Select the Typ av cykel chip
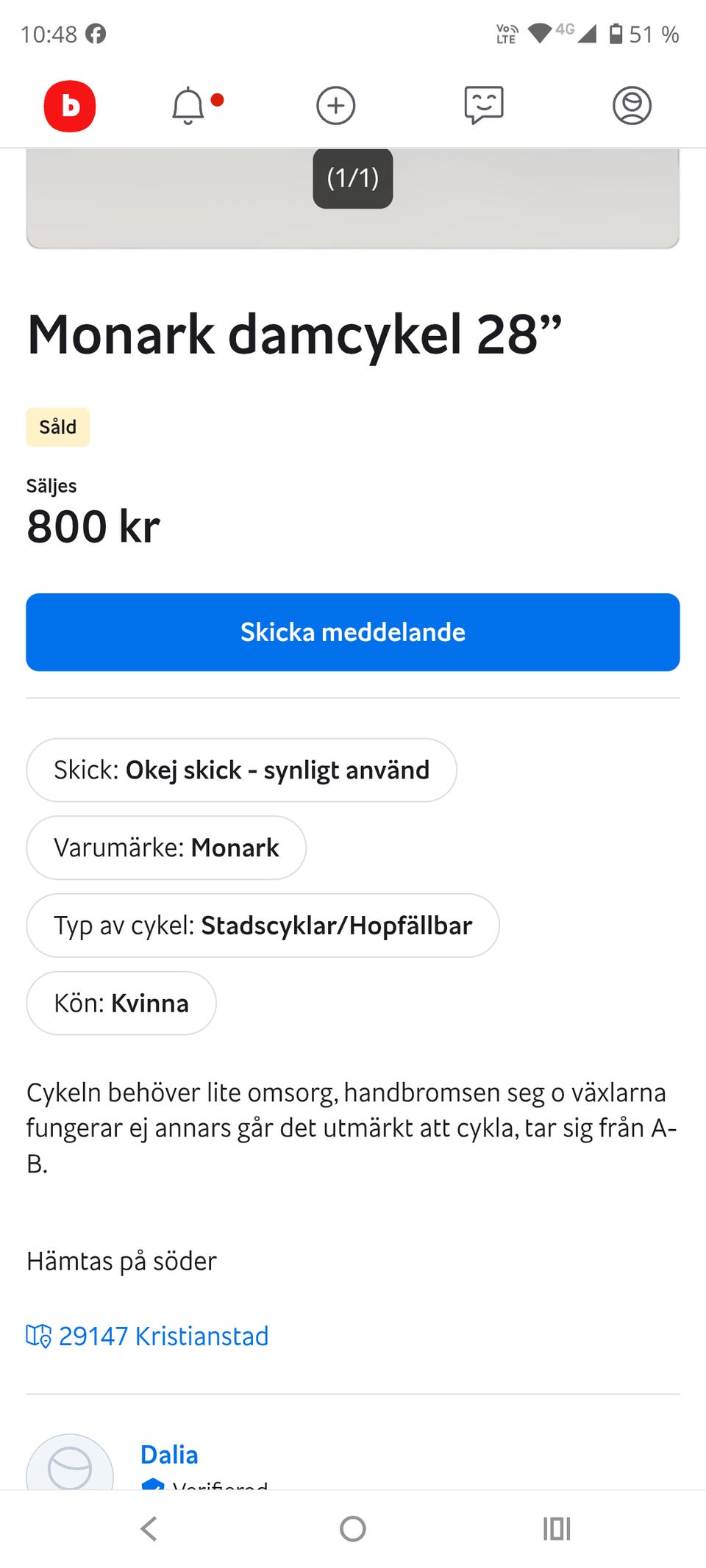Image resolution: width=706 pixels, height=1568 pixels. pos(263,926)
